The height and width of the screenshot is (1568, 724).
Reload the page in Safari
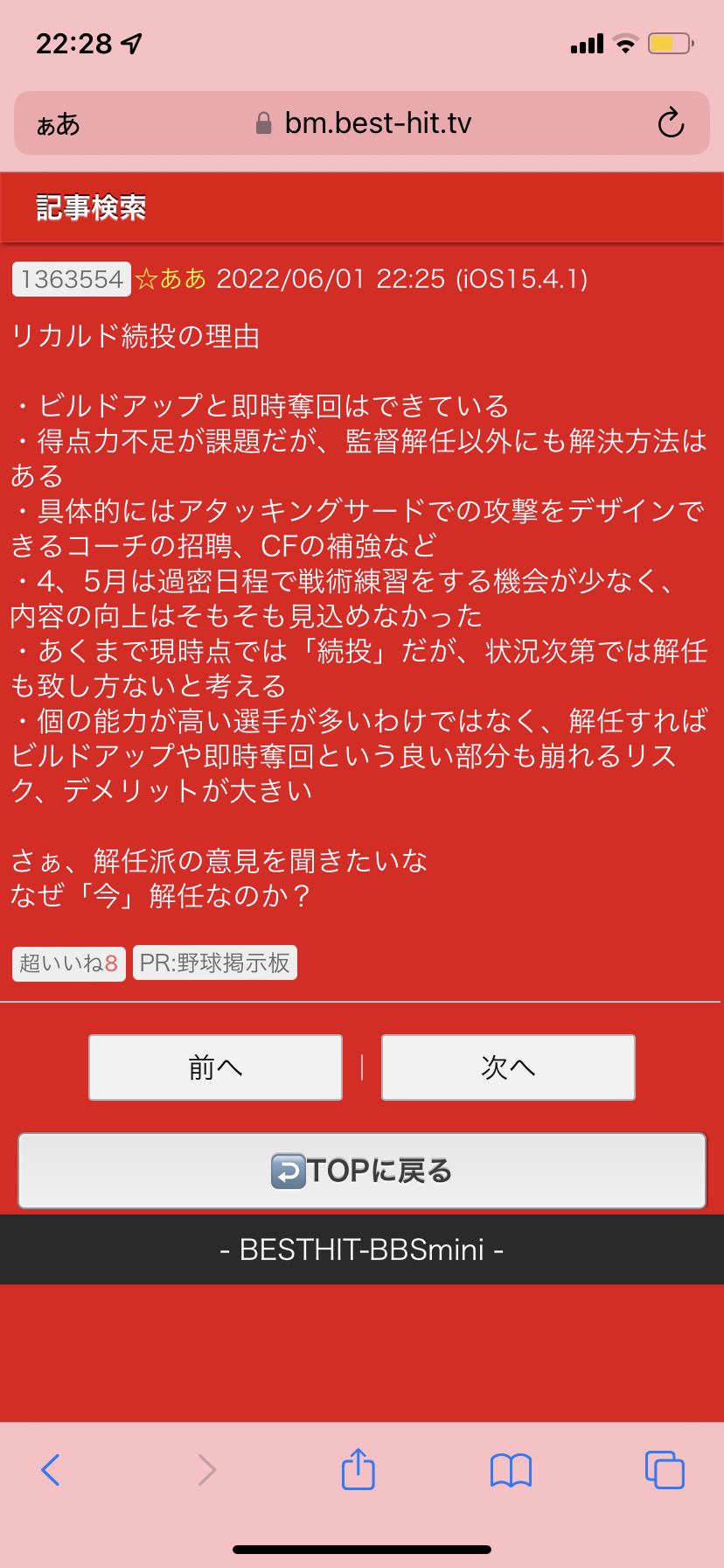tap(671, 123)
